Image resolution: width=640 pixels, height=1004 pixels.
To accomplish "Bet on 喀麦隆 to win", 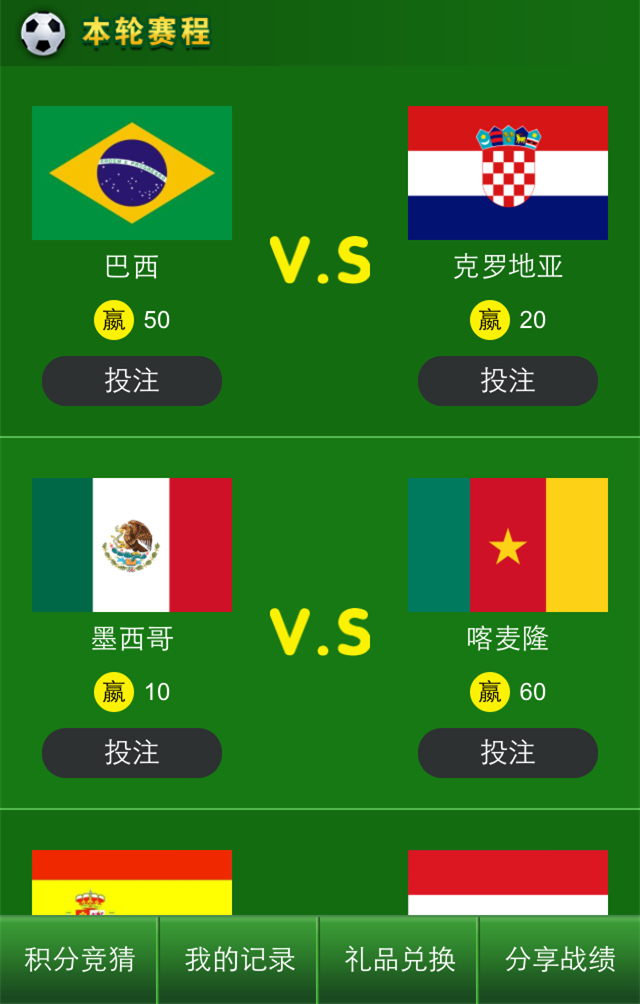I will (x=508, y=753).
